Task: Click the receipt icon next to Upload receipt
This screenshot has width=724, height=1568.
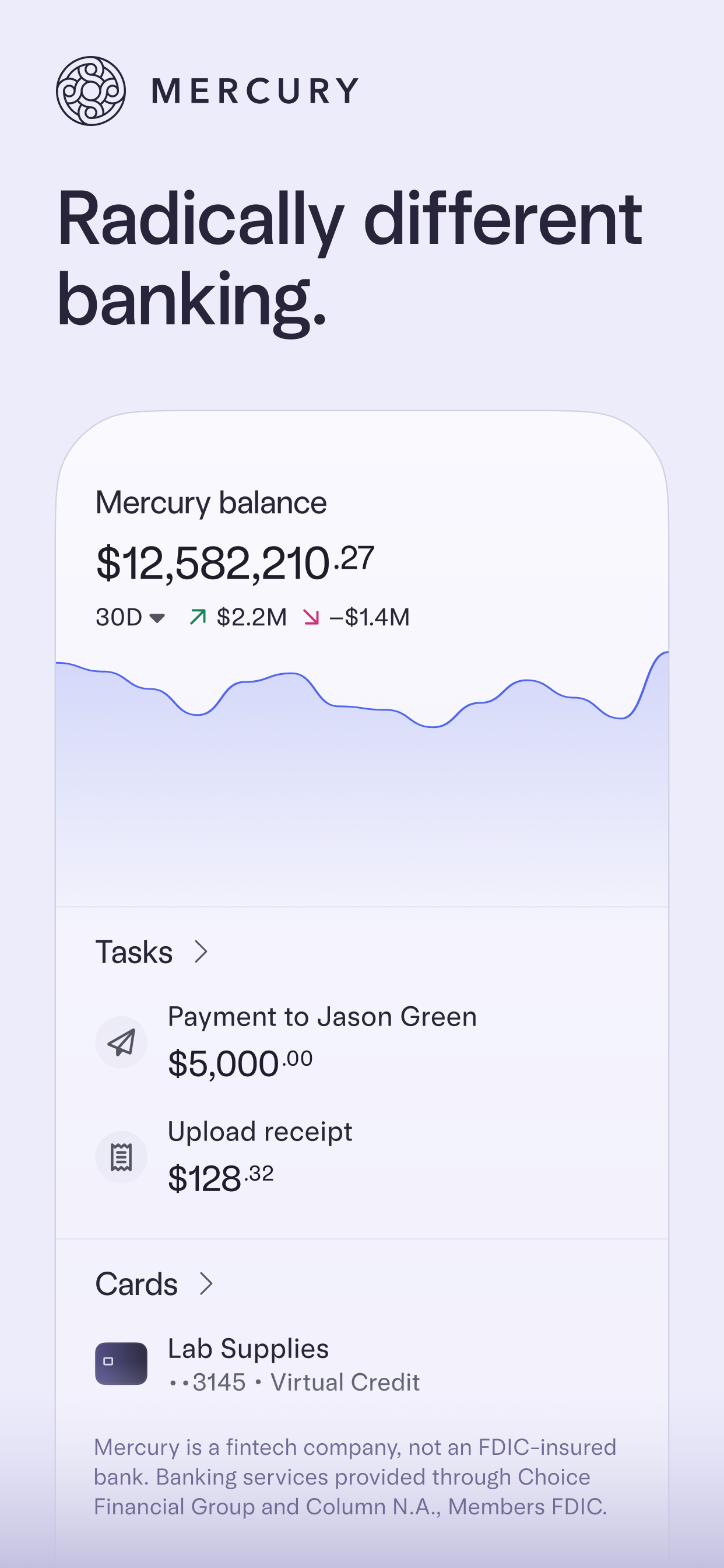Action: pos(121,1156)
